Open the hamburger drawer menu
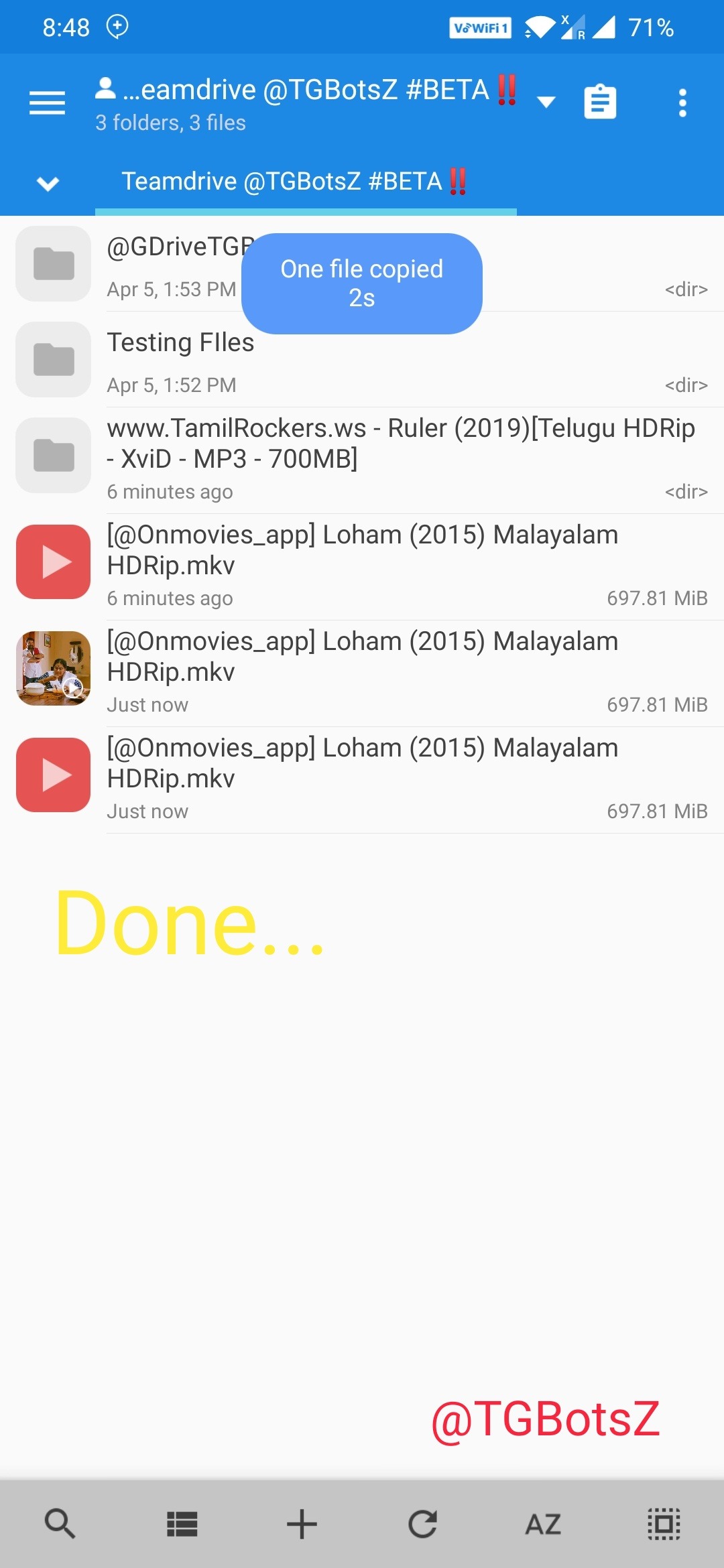Screen dimensions: 724x1568 (47, 103)
